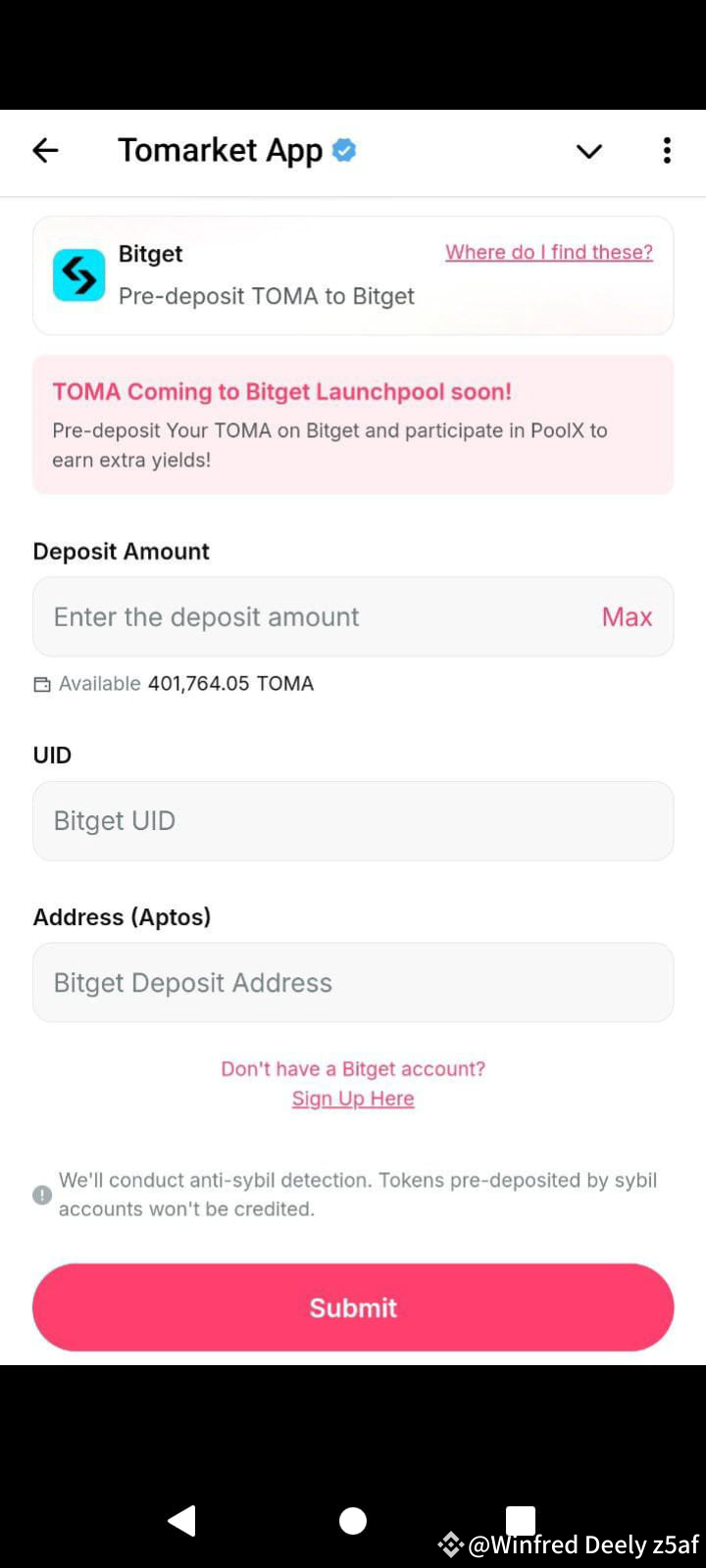Tap the wallet icon beside Available balance
Image resolution: width=706 pixels, height=1568 pixels.
tap(41, 683)
